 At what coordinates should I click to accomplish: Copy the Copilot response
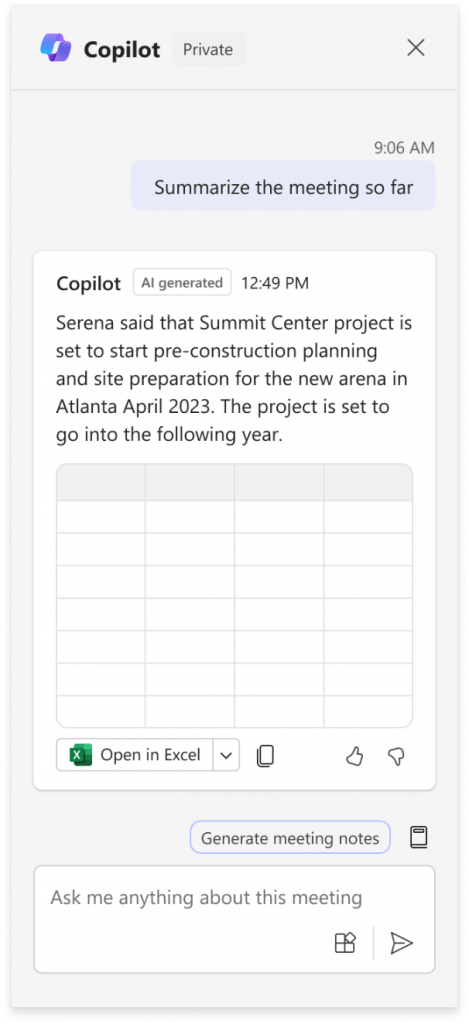[265, 756]
